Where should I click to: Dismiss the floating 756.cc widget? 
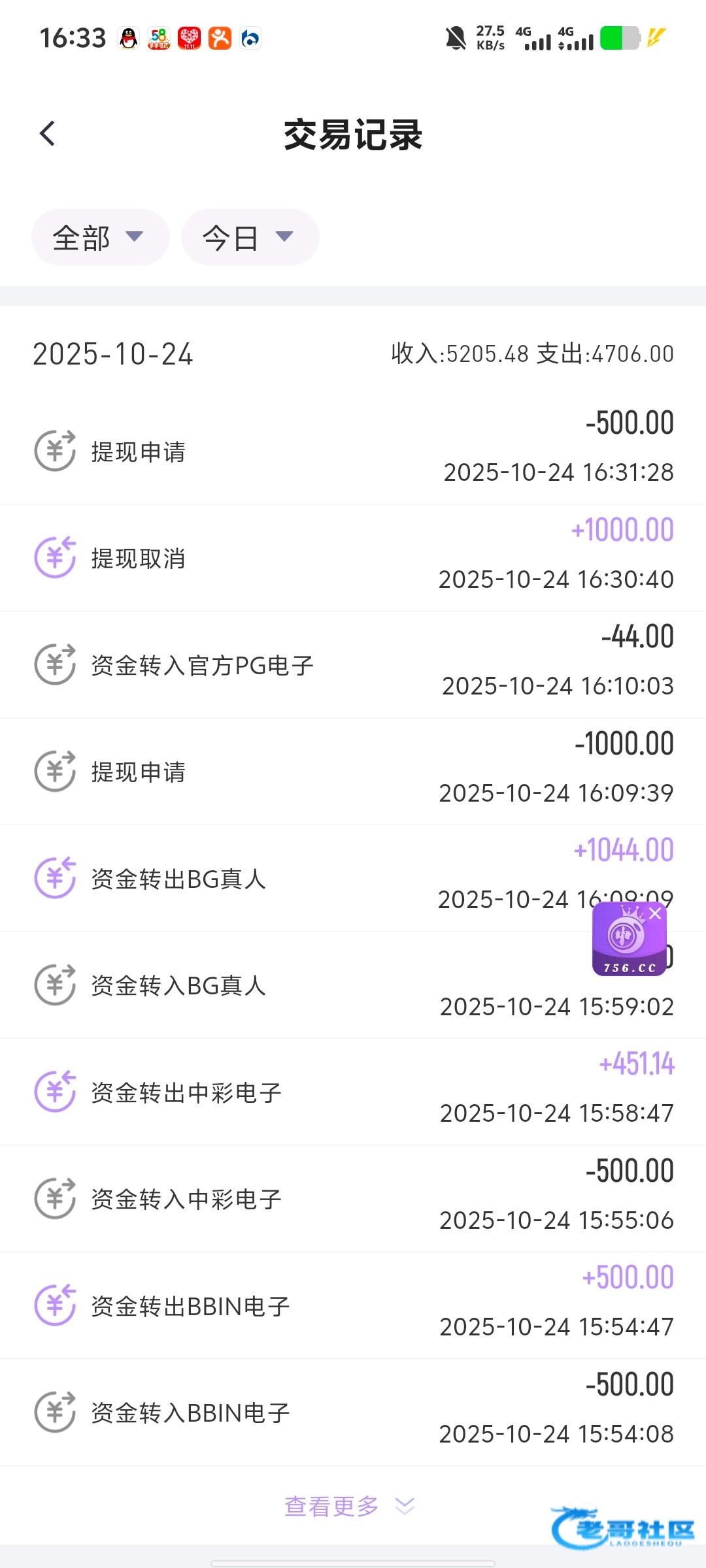[655, 914]
